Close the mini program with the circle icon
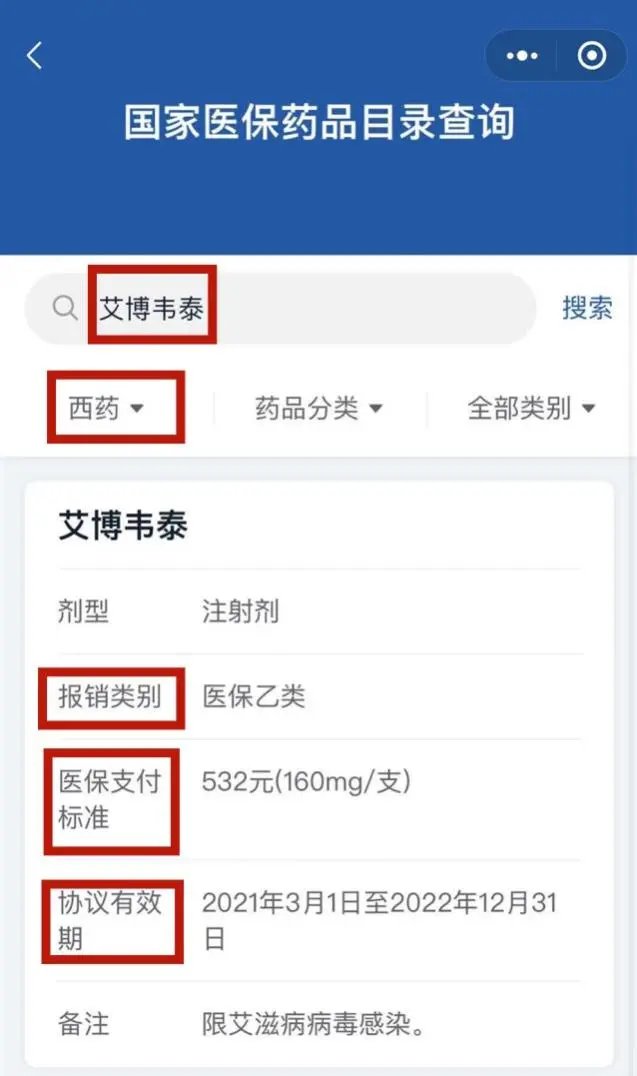Screen dimensions: 637x1076 click(x=592, y=56)
